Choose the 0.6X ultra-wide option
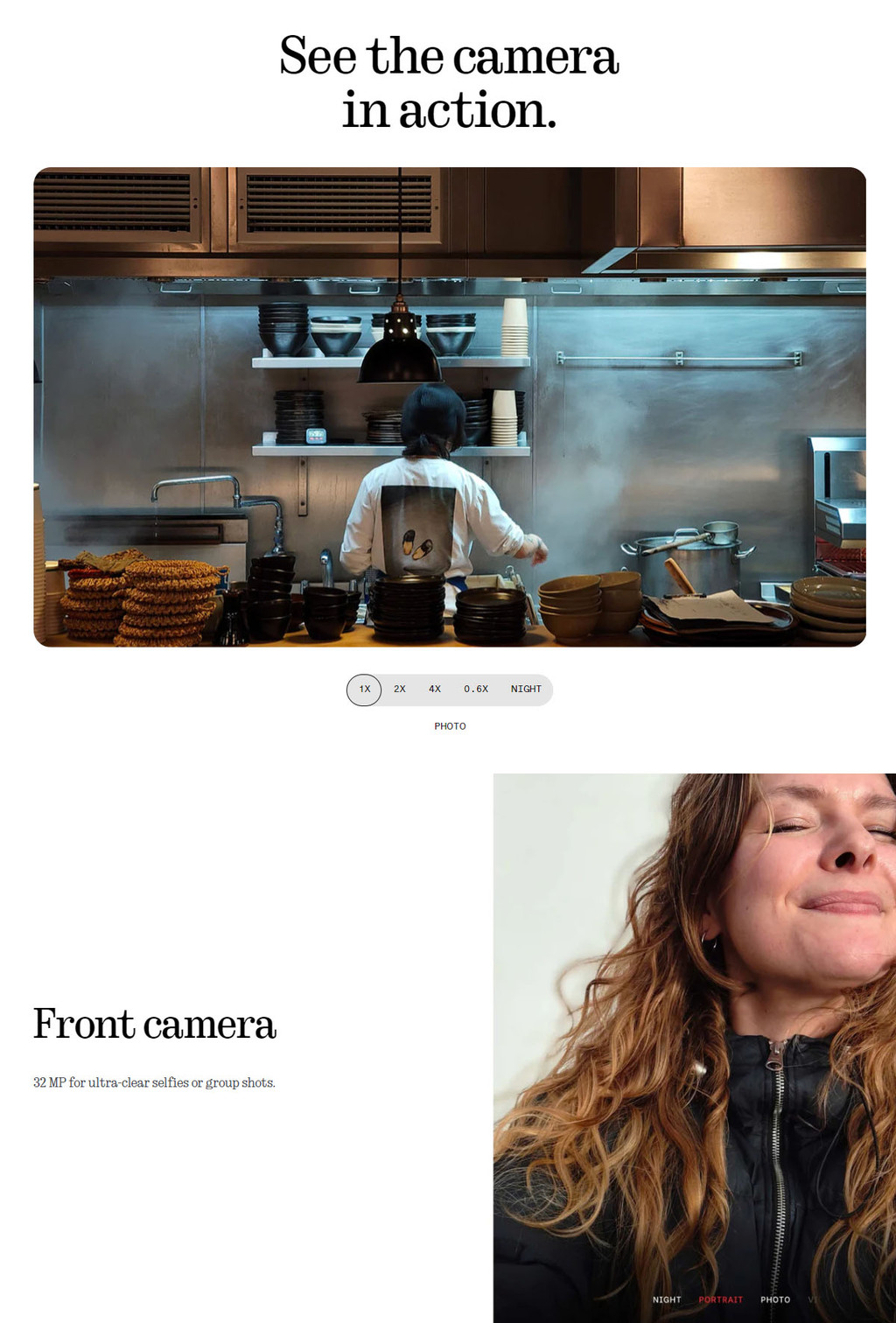The image size is (896, 1323). click(476, 689)
